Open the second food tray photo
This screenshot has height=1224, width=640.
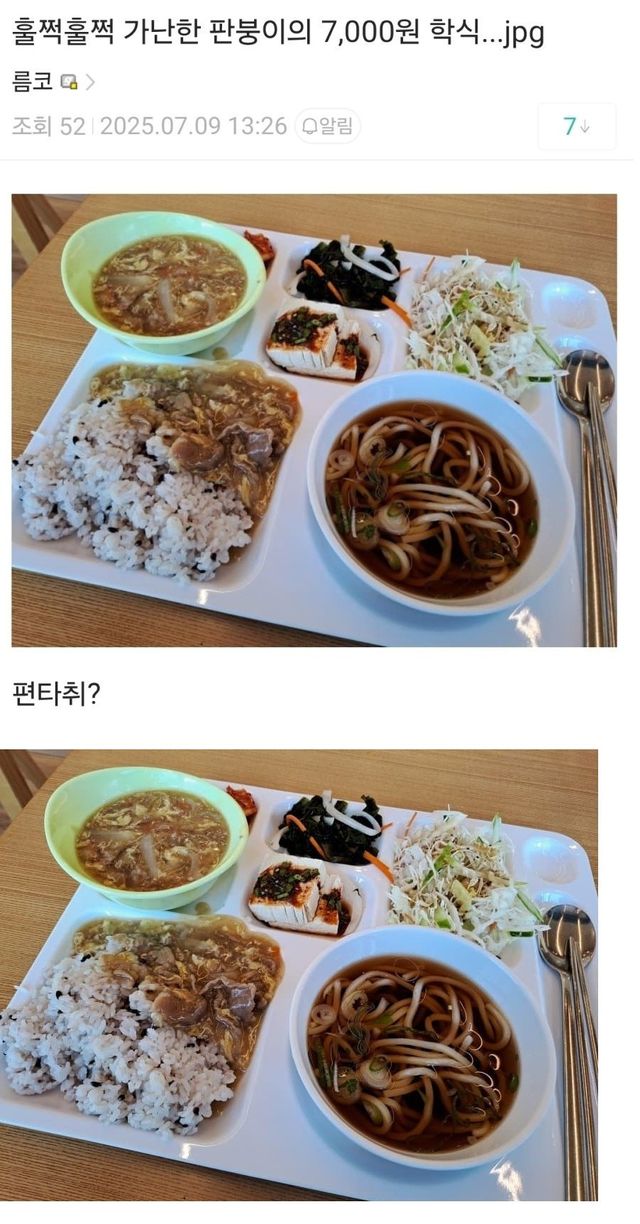click(299, 975)
